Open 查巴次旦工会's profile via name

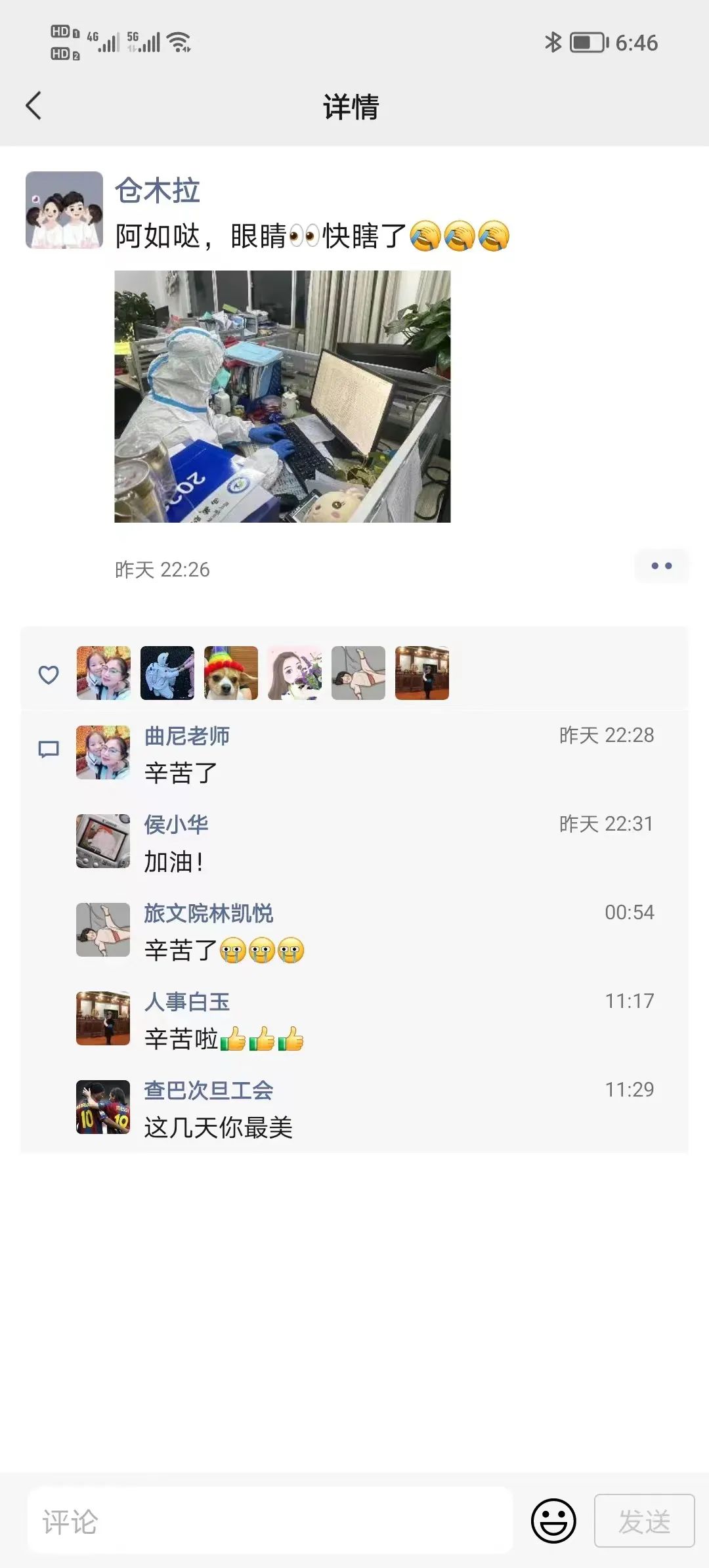pyautogui.click(x=209, y=1091)
